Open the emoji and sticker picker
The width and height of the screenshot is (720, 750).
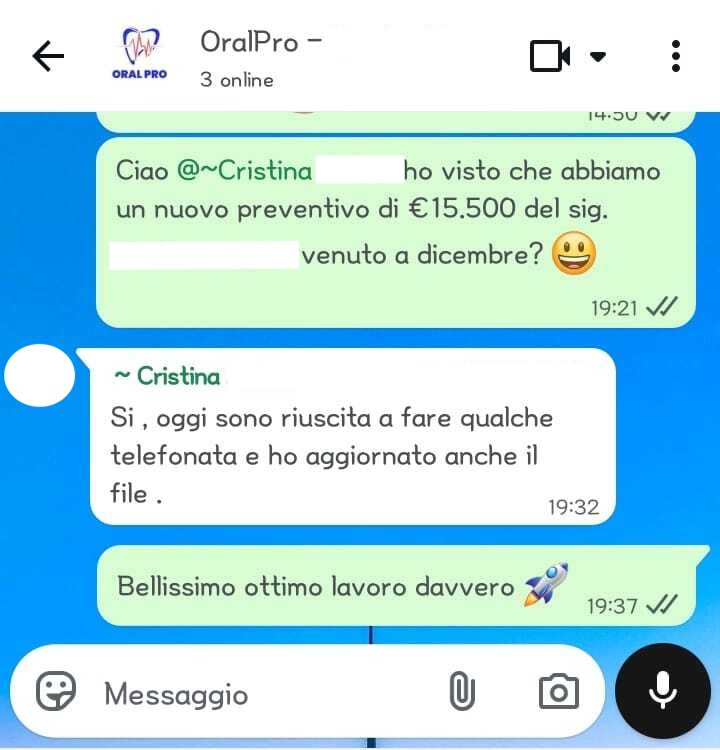pos(57,692)
